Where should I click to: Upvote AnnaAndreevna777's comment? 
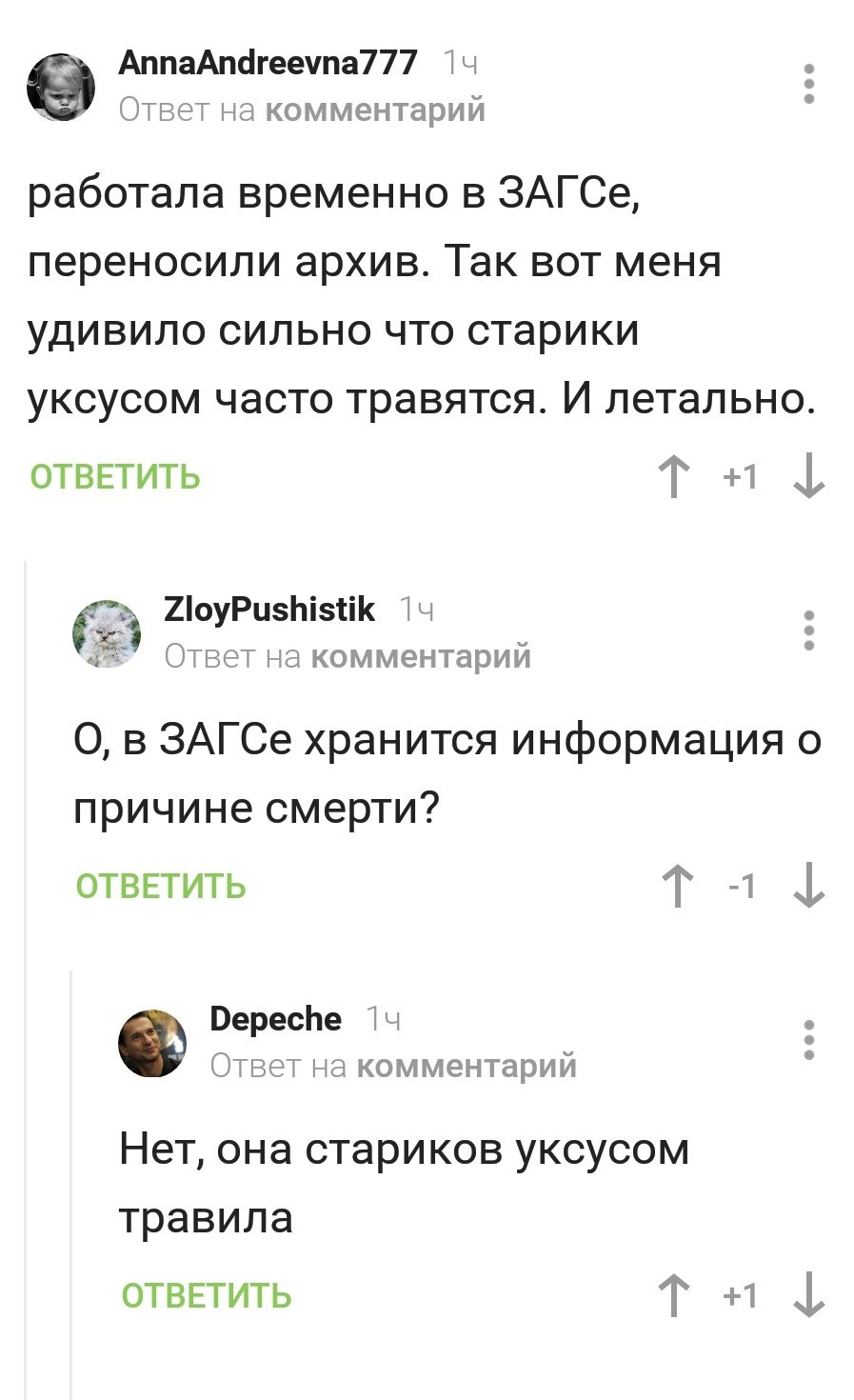coord(674,476)
